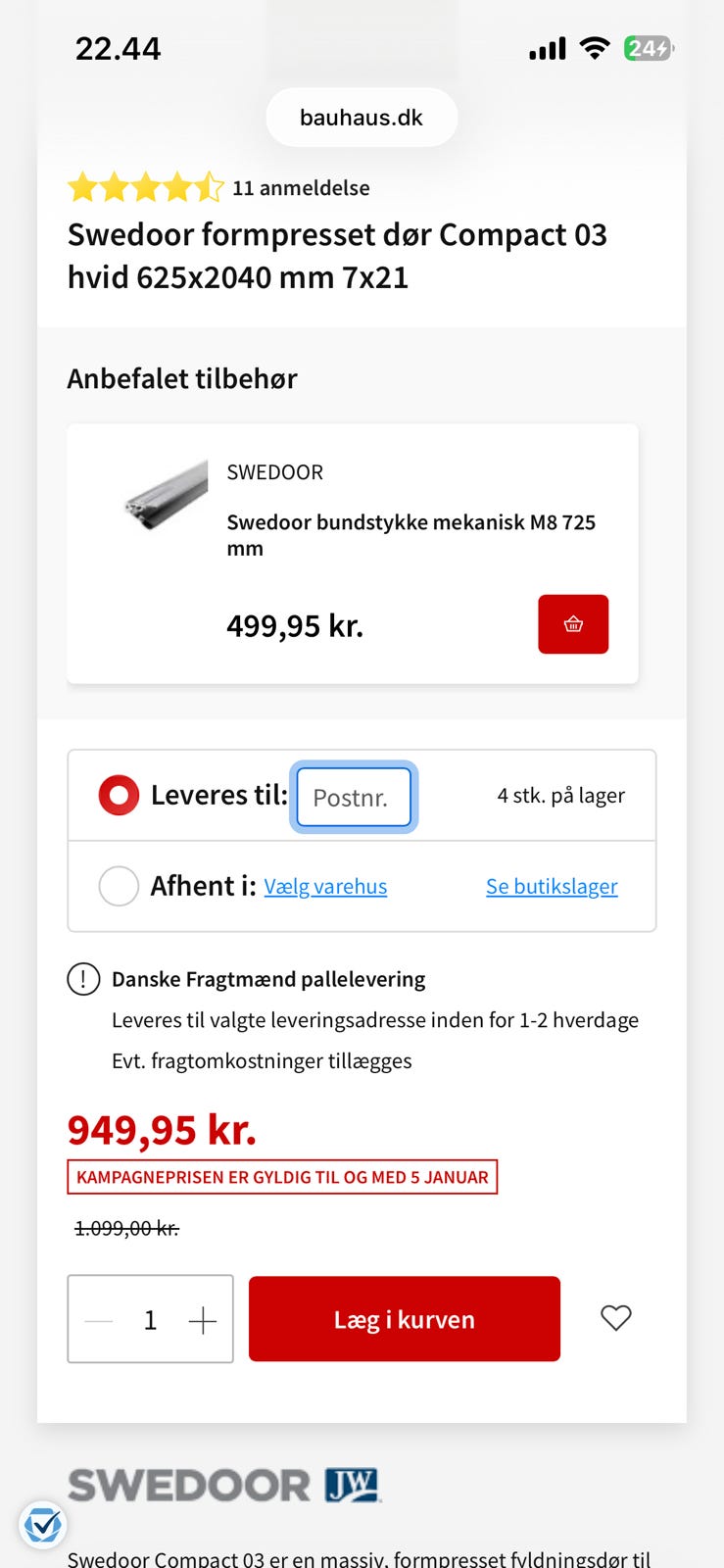Increase quantity with the plus stepper
The height and width of the screenshot is (1568, 724).
(203, 1318)
